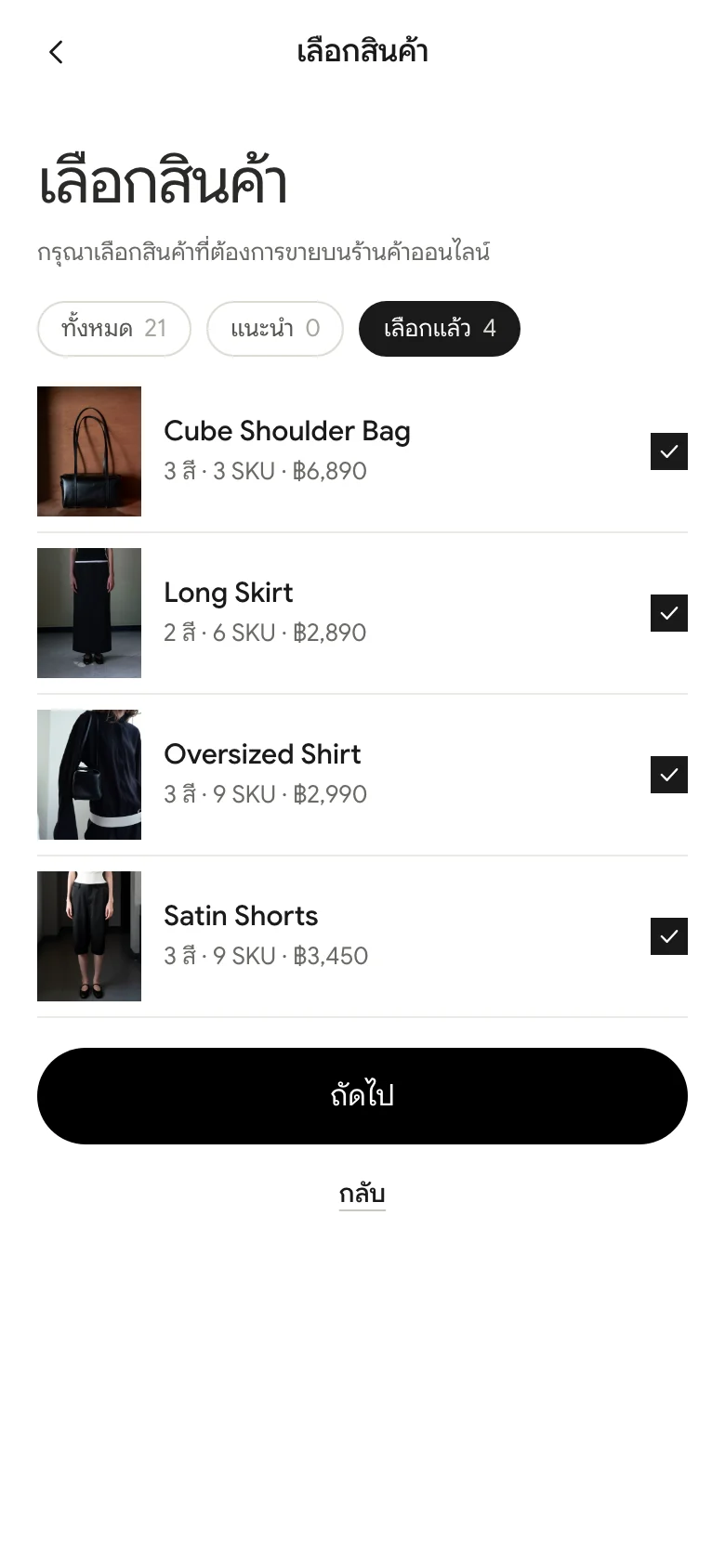The height and width of the screenshot is (1568, 725).
Task: Untick the Oversized Shirt checkbox
Action: (669, 775)
